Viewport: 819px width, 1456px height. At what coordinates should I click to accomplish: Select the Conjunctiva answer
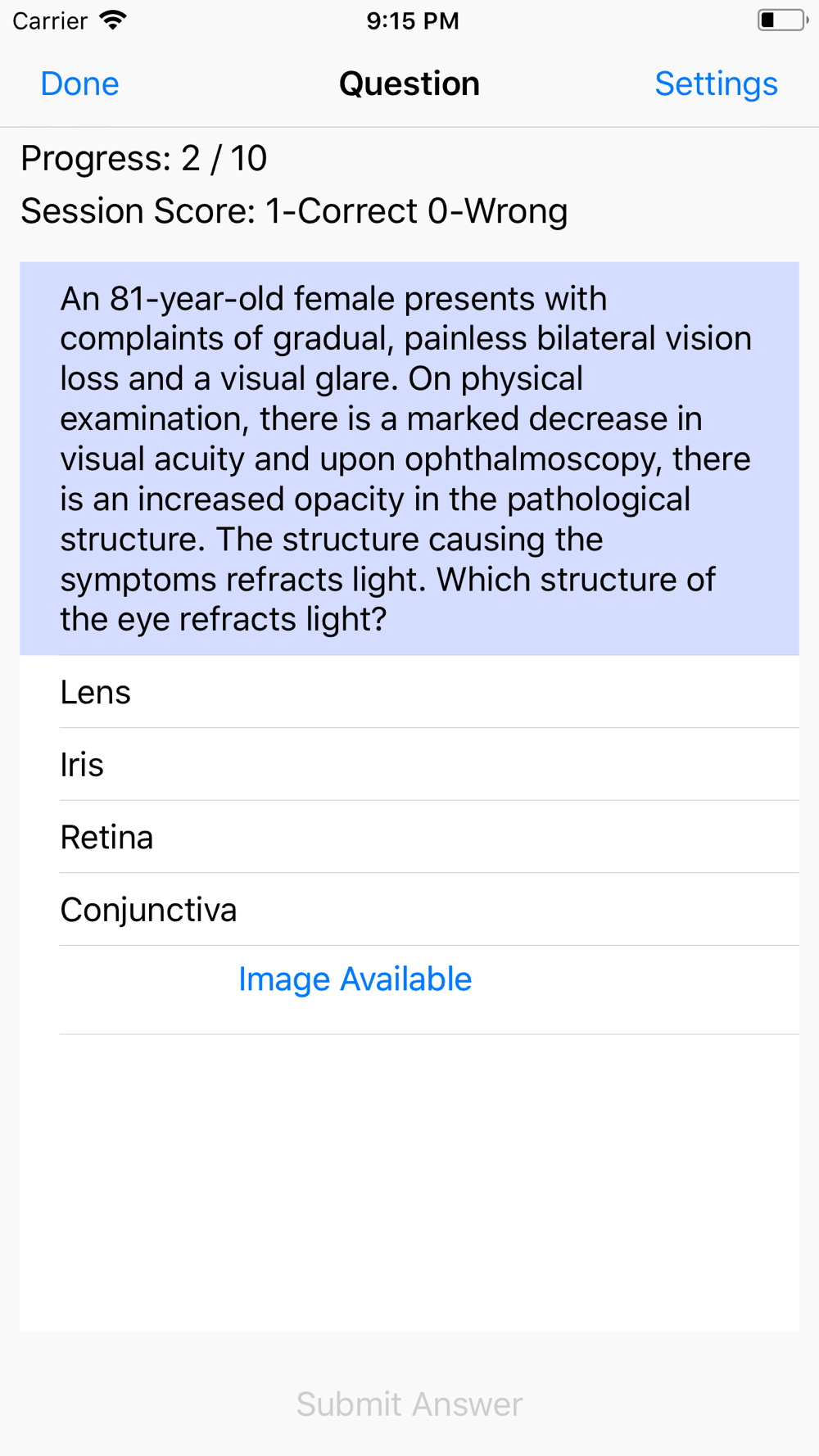pyautogui.click(x=409, y=909)
